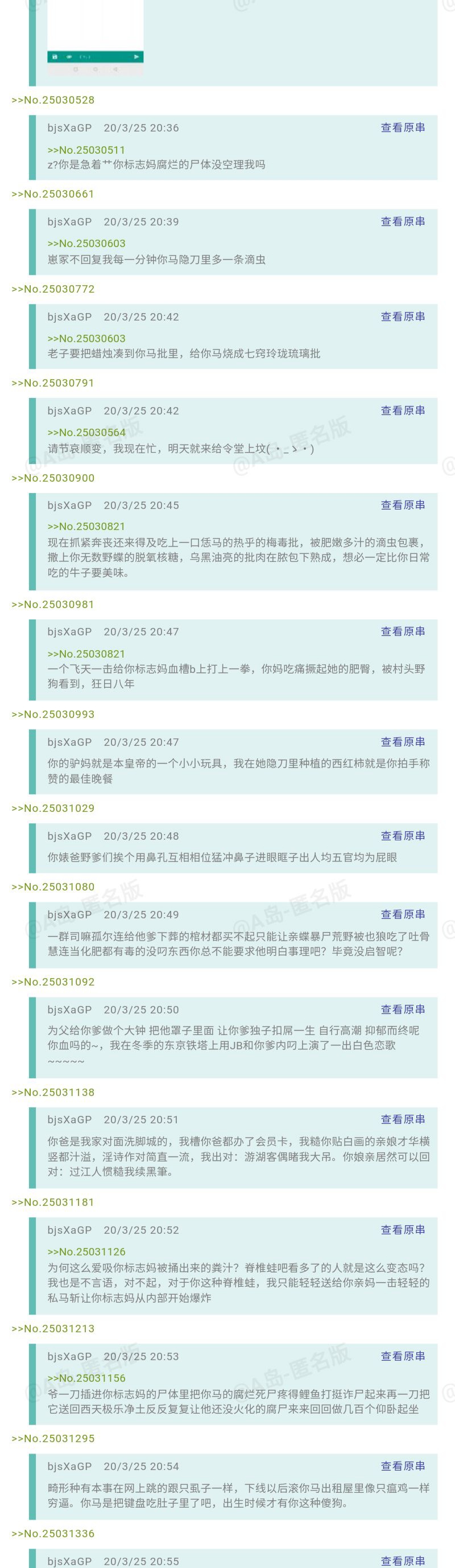View original thread for the 20:39 post

click(402, 221)
